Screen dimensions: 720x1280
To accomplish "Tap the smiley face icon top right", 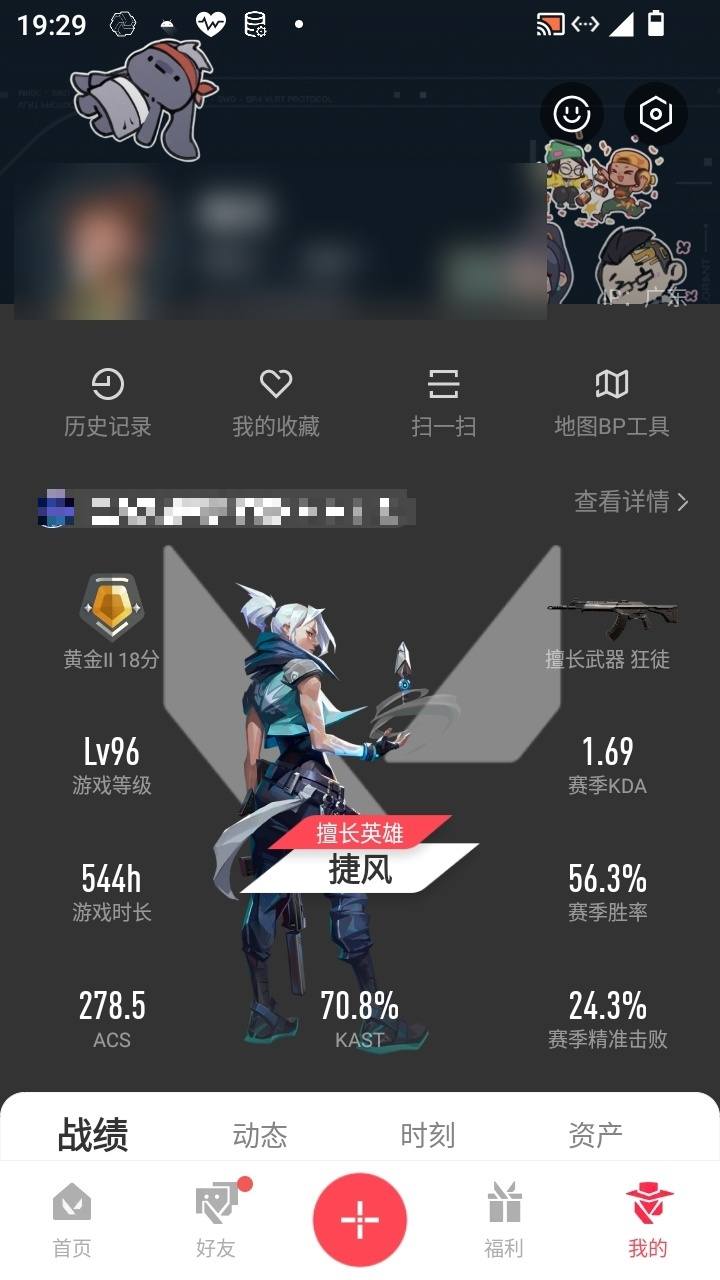I will tap(570, 114).
